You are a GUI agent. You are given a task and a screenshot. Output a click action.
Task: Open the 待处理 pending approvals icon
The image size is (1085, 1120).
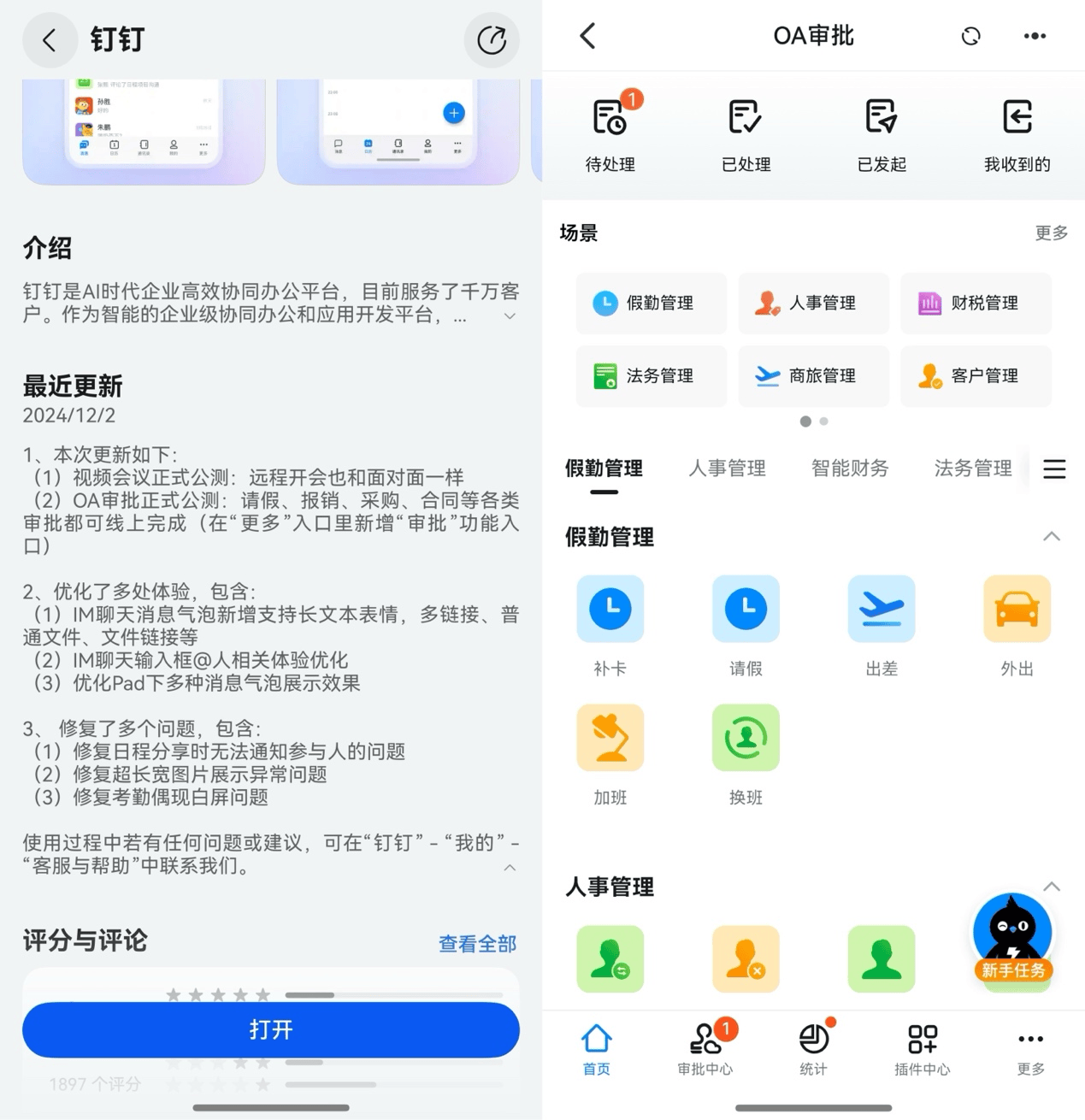609,117
